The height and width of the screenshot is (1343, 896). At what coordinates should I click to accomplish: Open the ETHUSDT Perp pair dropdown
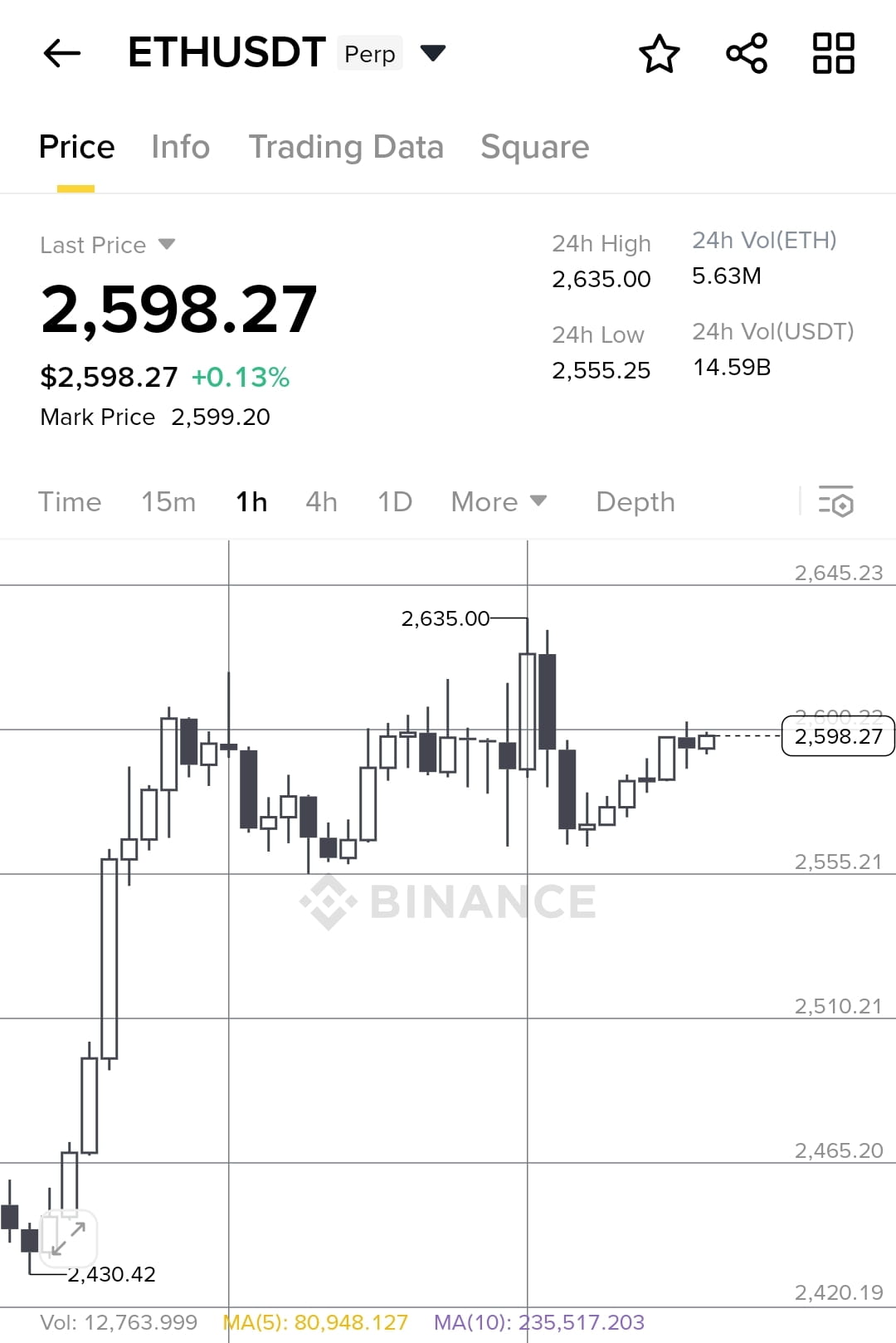[433, 53]
